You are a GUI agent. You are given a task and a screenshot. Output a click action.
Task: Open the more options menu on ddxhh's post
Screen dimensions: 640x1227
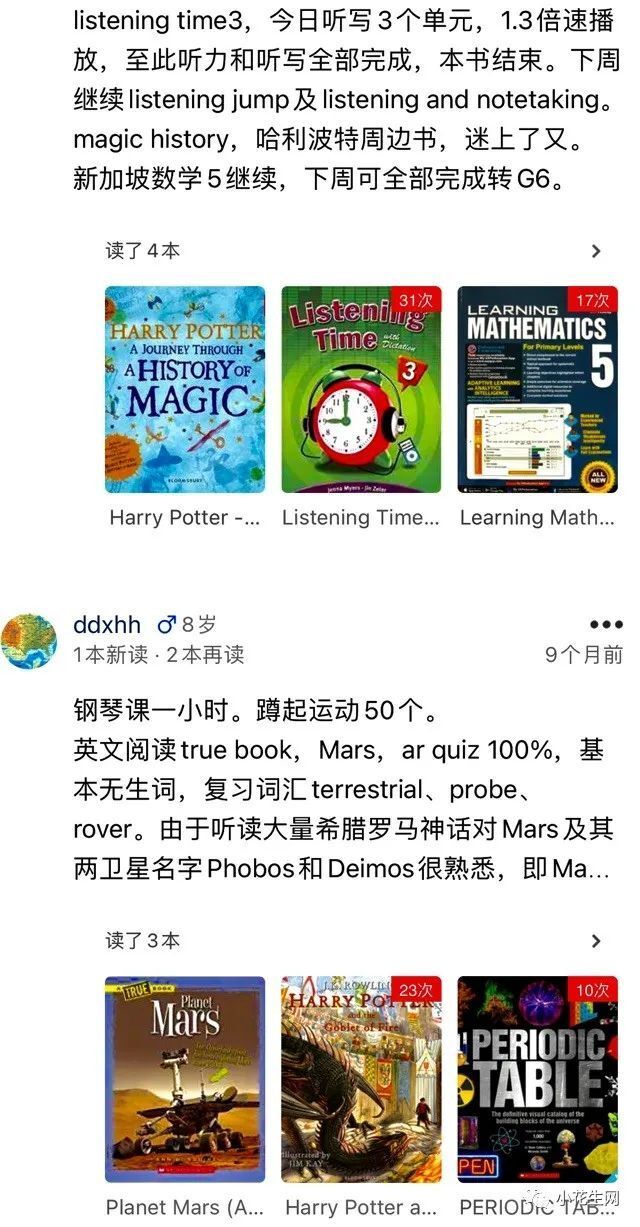tap(606, 625)
